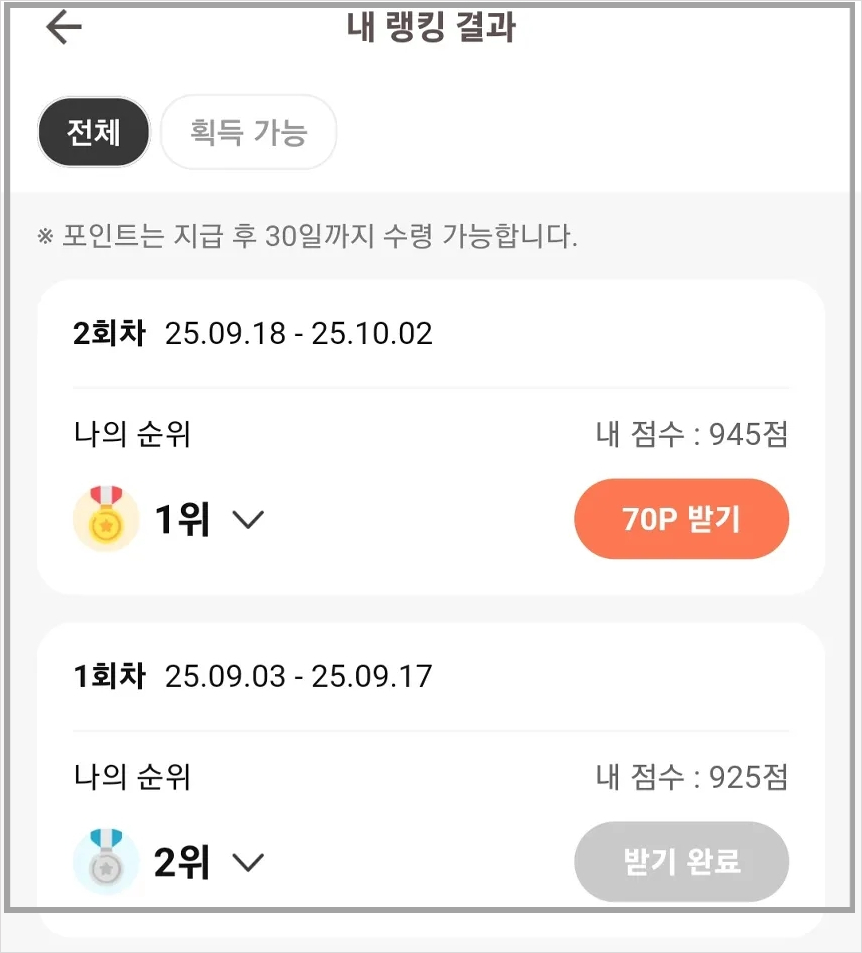Image resolution: width=862 pixels, height=953 pixels.
Task: Switch to the 획득 가능 filter
Action: click(x=248, y=131)
